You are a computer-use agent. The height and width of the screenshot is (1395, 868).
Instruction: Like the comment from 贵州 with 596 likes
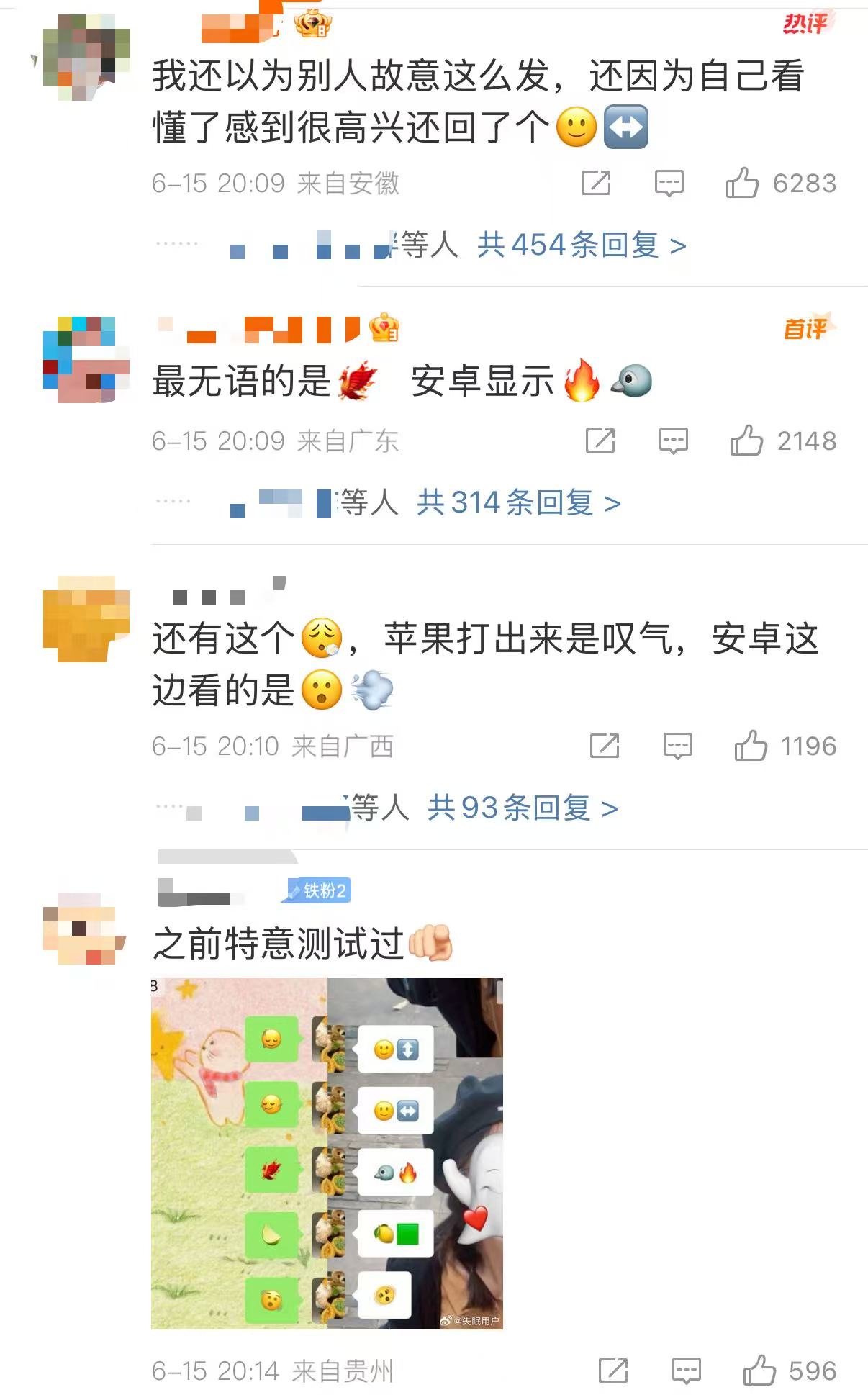click(759, 1371)
